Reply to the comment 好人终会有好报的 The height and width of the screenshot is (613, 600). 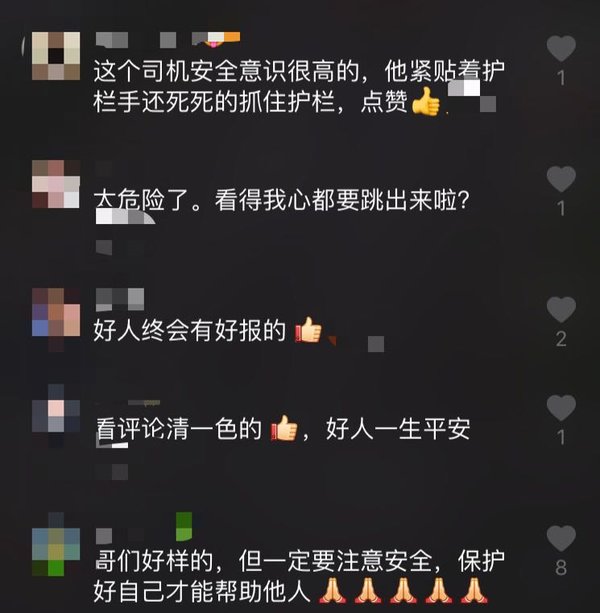coord(190,331)
